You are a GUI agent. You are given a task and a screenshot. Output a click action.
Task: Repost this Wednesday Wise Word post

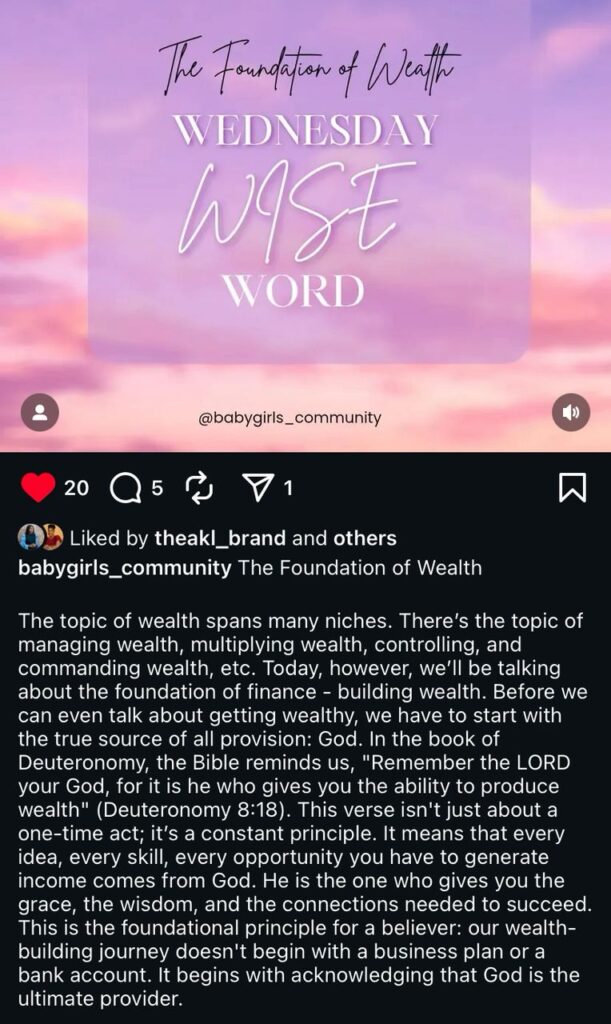[x=200, y=487]
